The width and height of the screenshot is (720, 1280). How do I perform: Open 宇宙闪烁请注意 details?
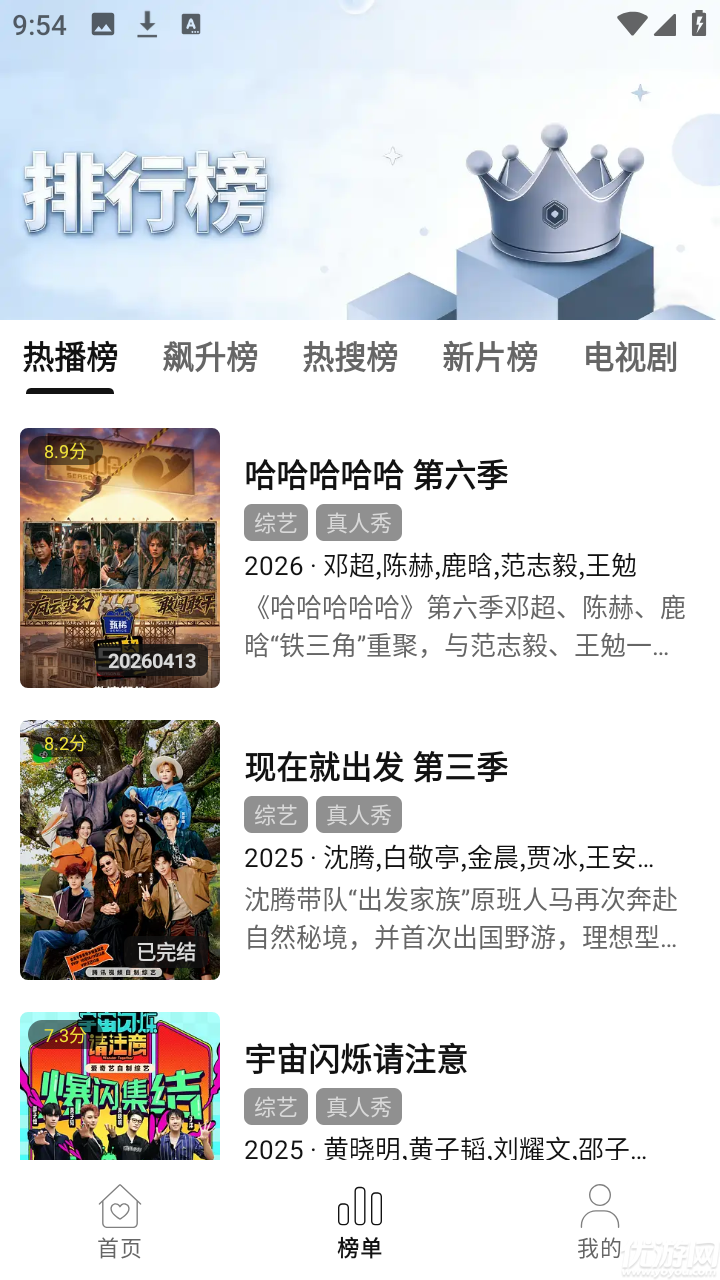coord(356,1061)
